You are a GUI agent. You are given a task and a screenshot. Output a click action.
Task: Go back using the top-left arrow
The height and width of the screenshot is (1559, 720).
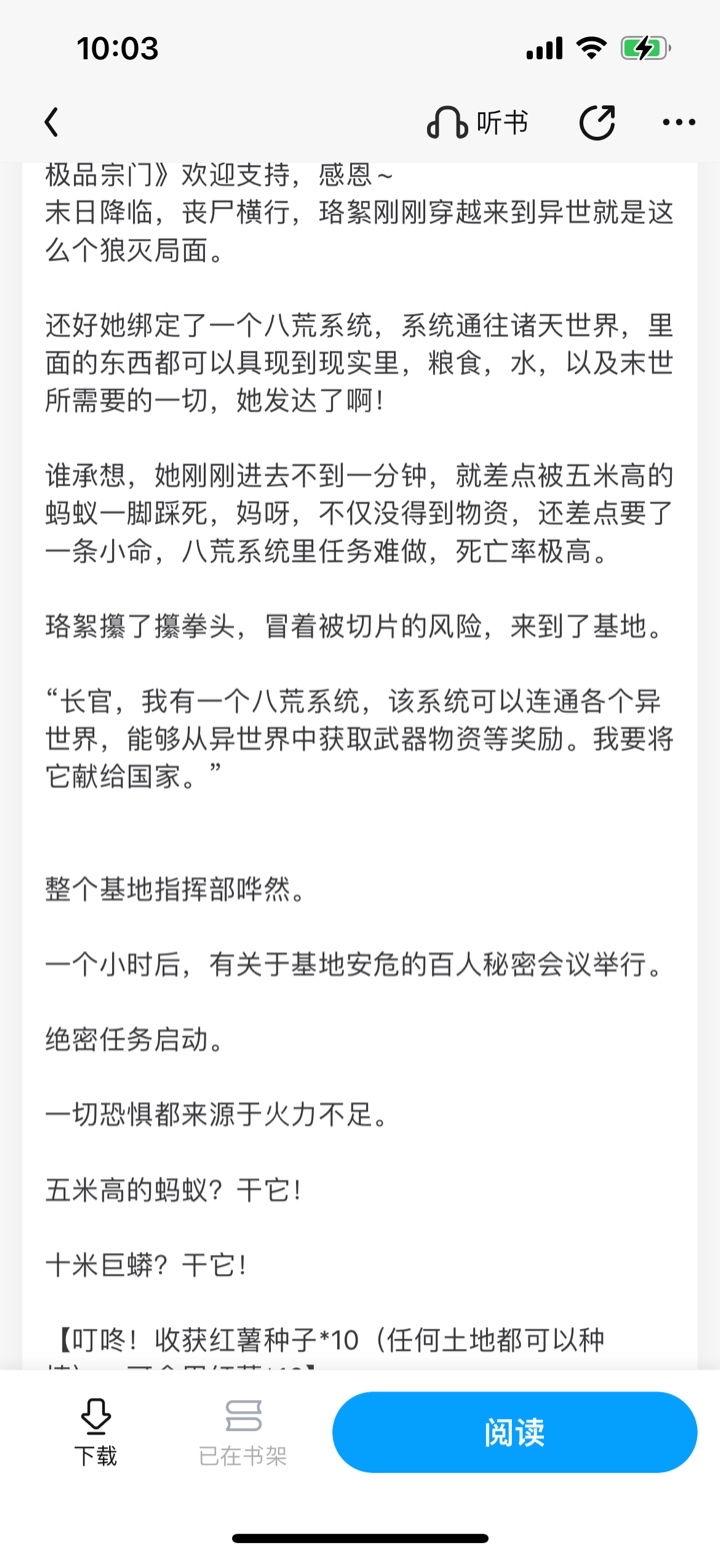(x=52, y=123)
